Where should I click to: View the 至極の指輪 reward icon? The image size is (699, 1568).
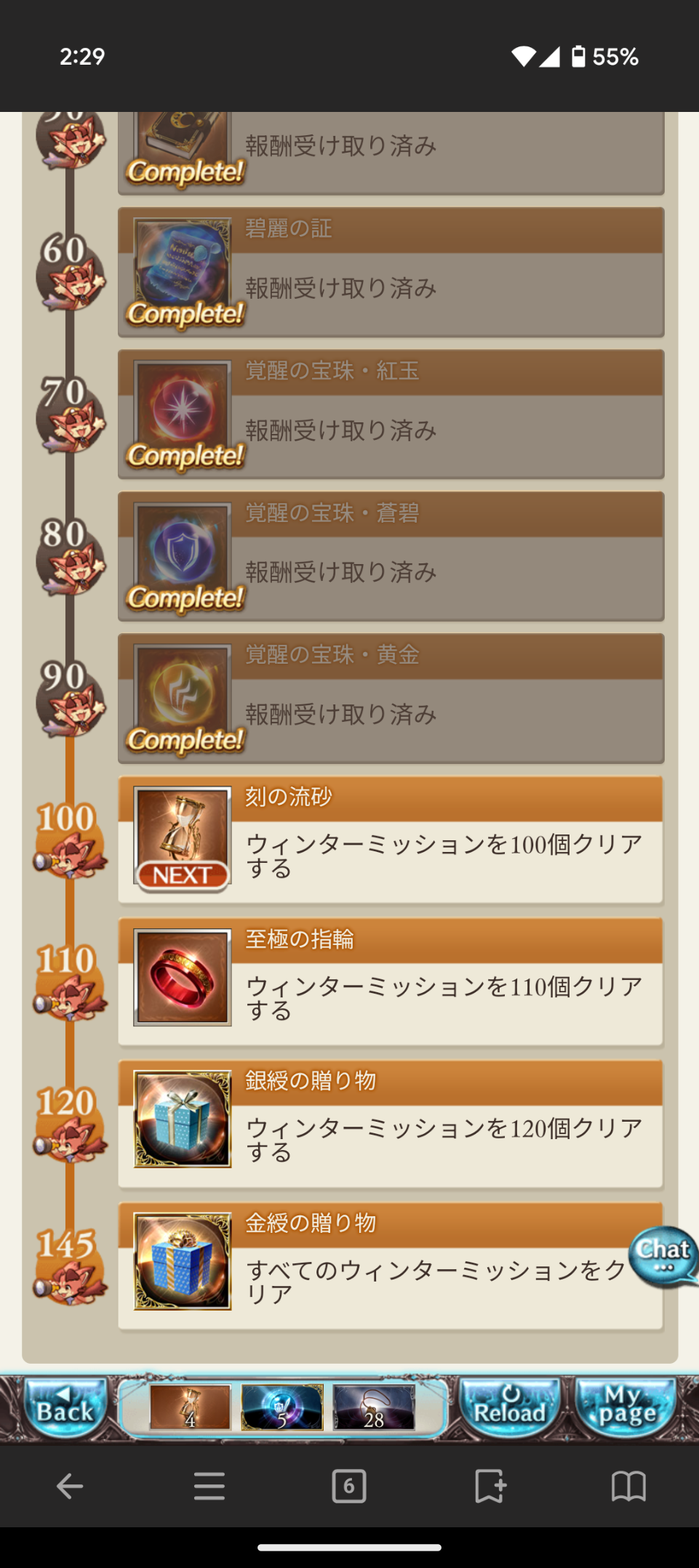(183, 978)
